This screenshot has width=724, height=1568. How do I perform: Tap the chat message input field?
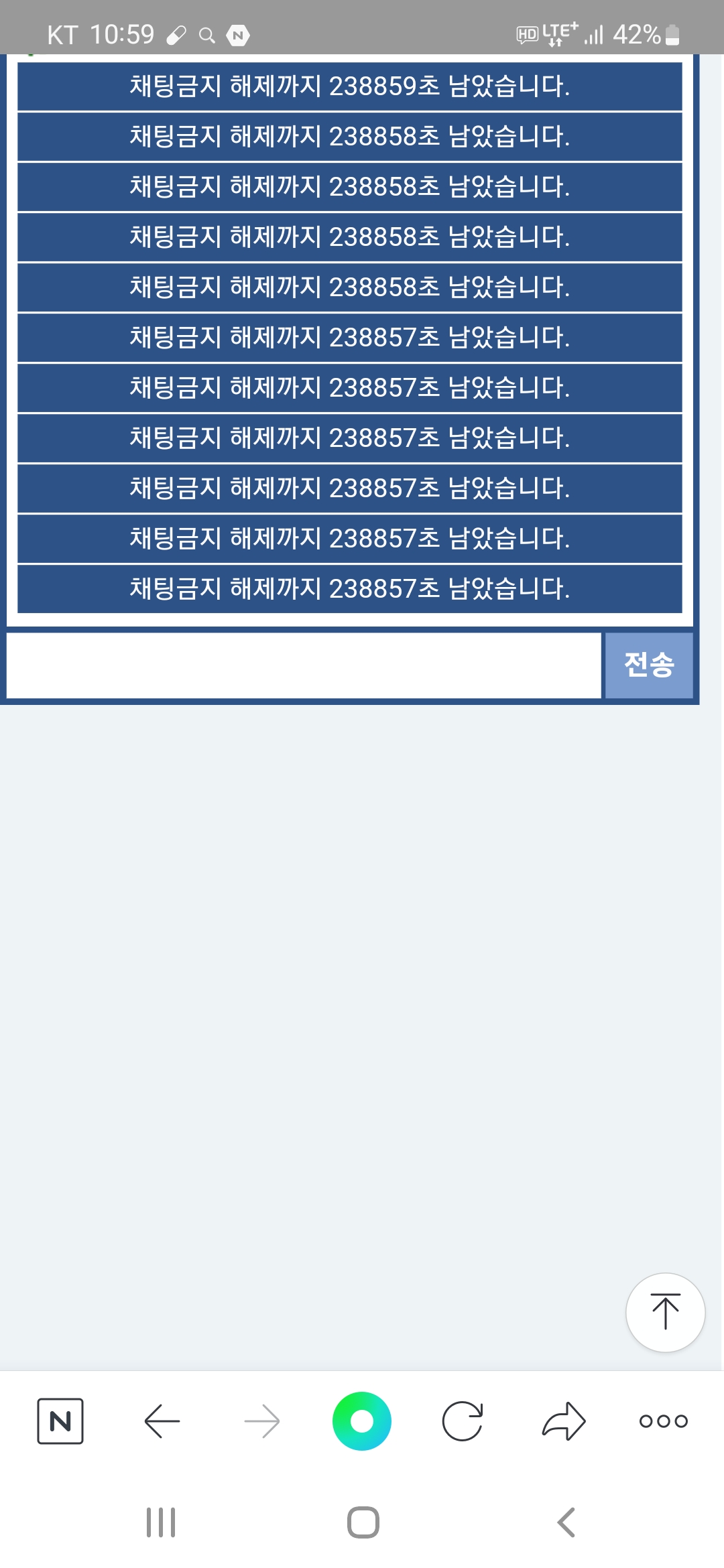(304, 665)
